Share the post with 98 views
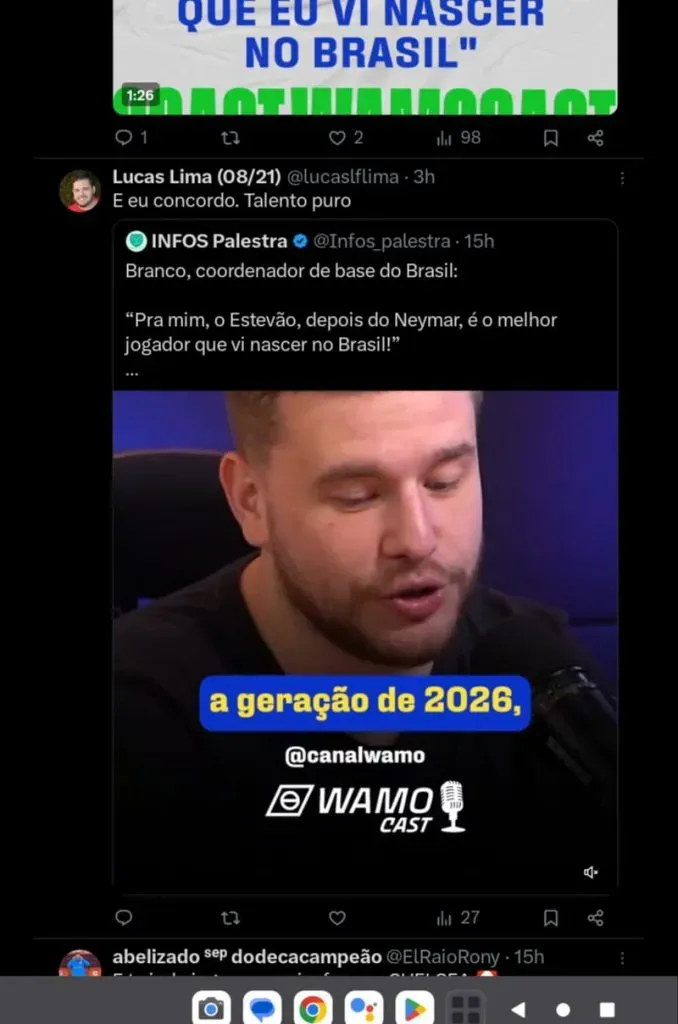This screenshot has height=1024, width=678. click(x=595, y=138)
